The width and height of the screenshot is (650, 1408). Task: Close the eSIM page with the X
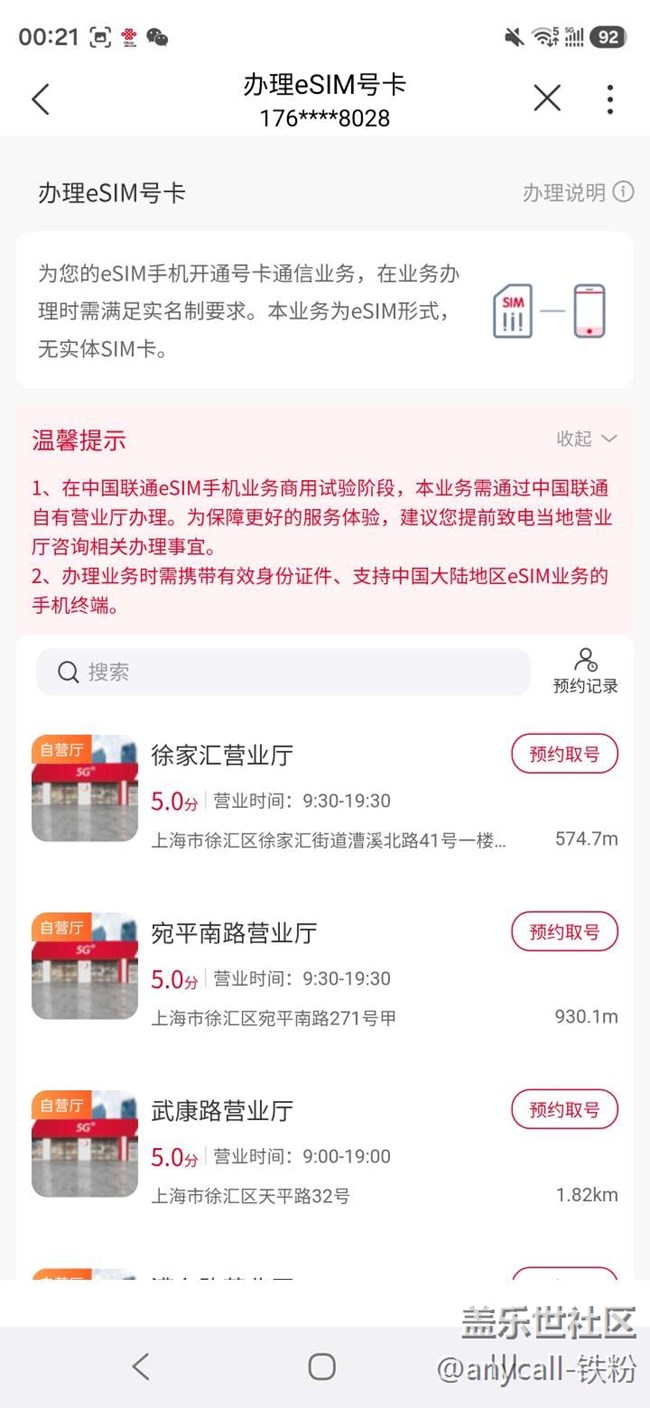[547, 98]
